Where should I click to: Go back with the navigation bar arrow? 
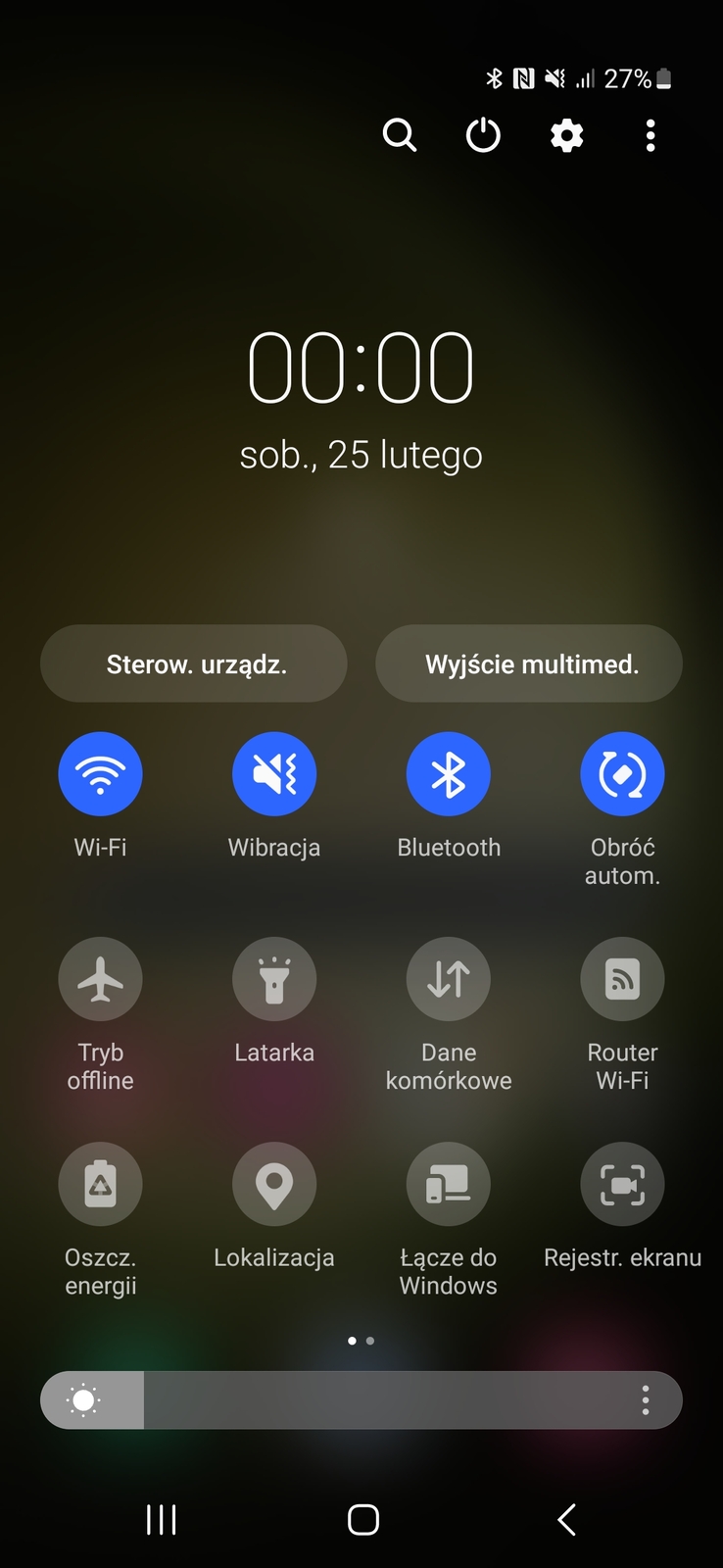(566, 1519)
